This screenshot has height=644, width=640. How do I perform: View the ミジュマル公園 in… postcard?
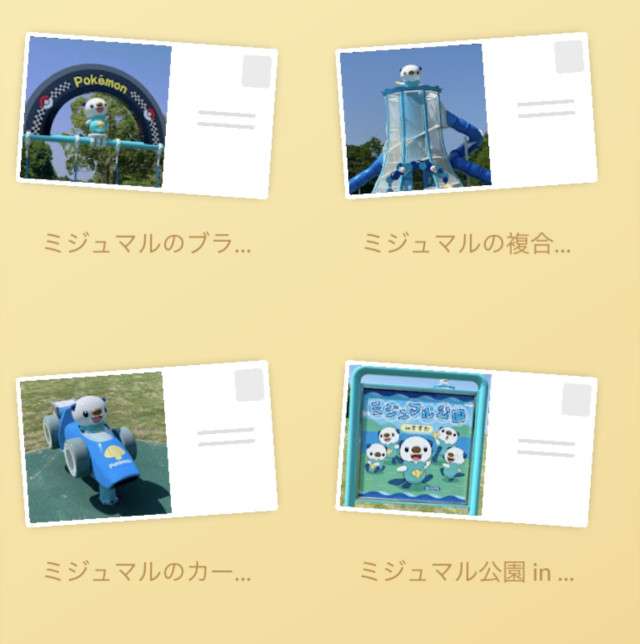point(467,444)
